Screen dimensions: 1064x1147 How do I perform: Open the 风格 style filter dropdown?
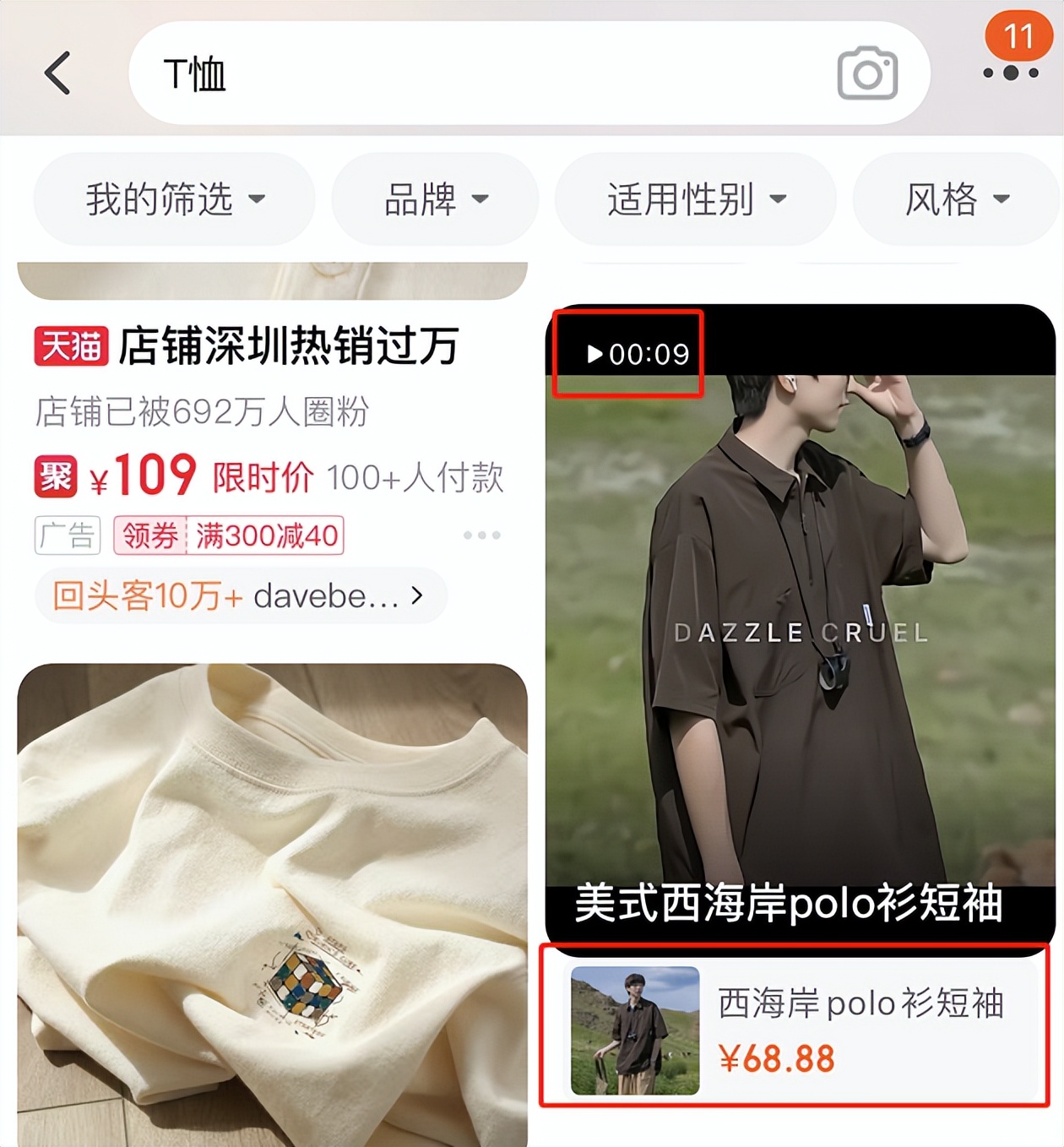tap(957, 199)
